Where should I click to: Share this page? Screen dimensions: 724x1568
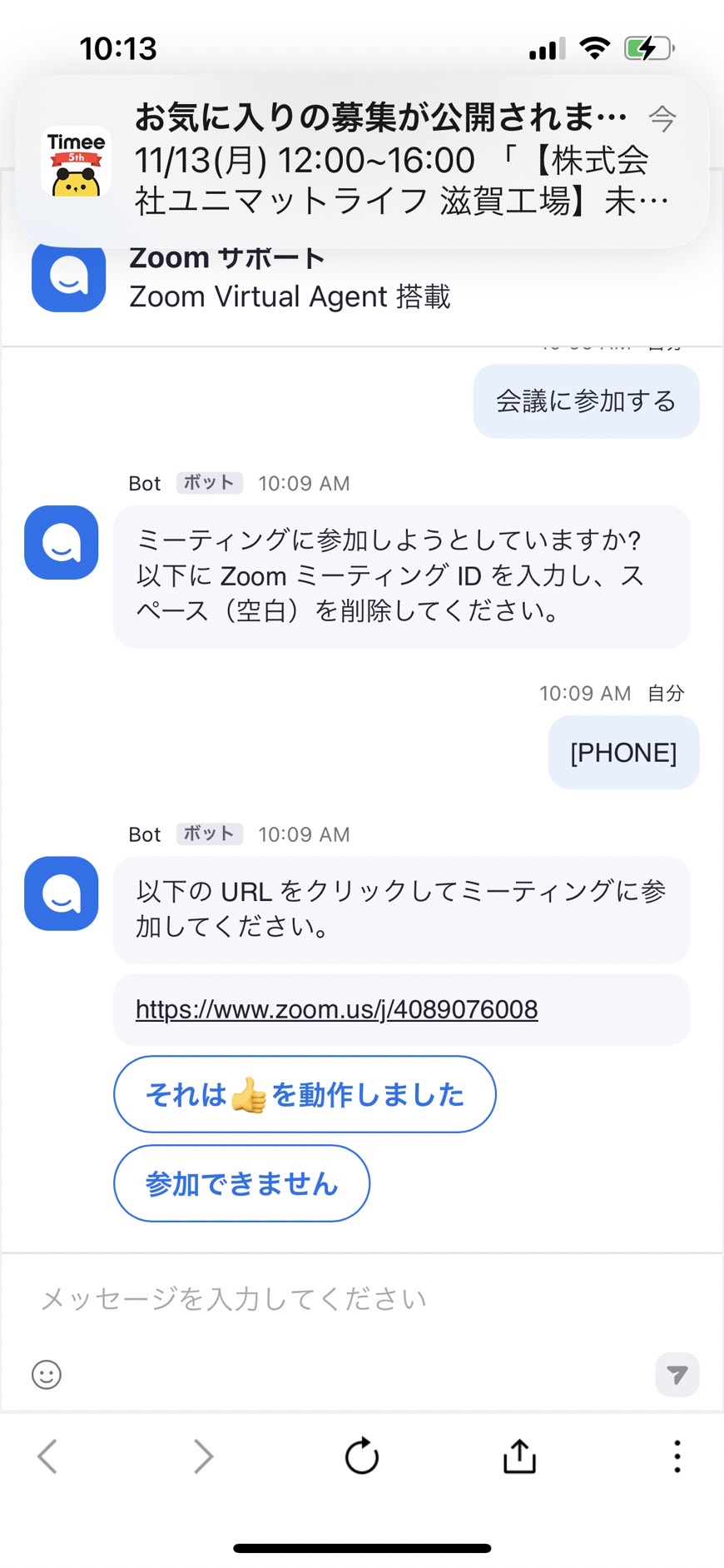519,1456
